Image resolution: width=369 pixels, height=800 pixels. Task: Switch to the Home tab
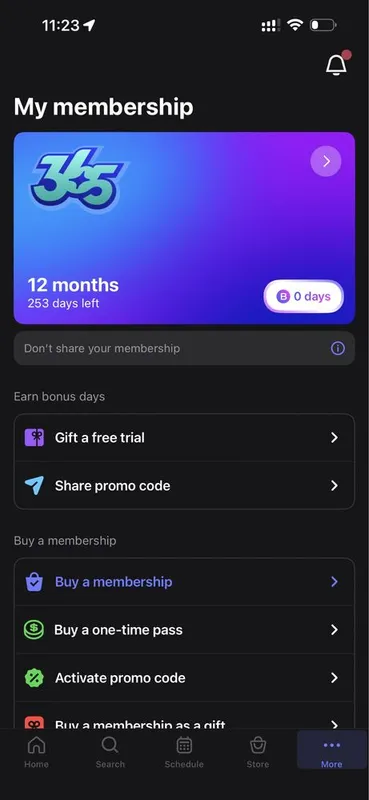tap(37, 752)
